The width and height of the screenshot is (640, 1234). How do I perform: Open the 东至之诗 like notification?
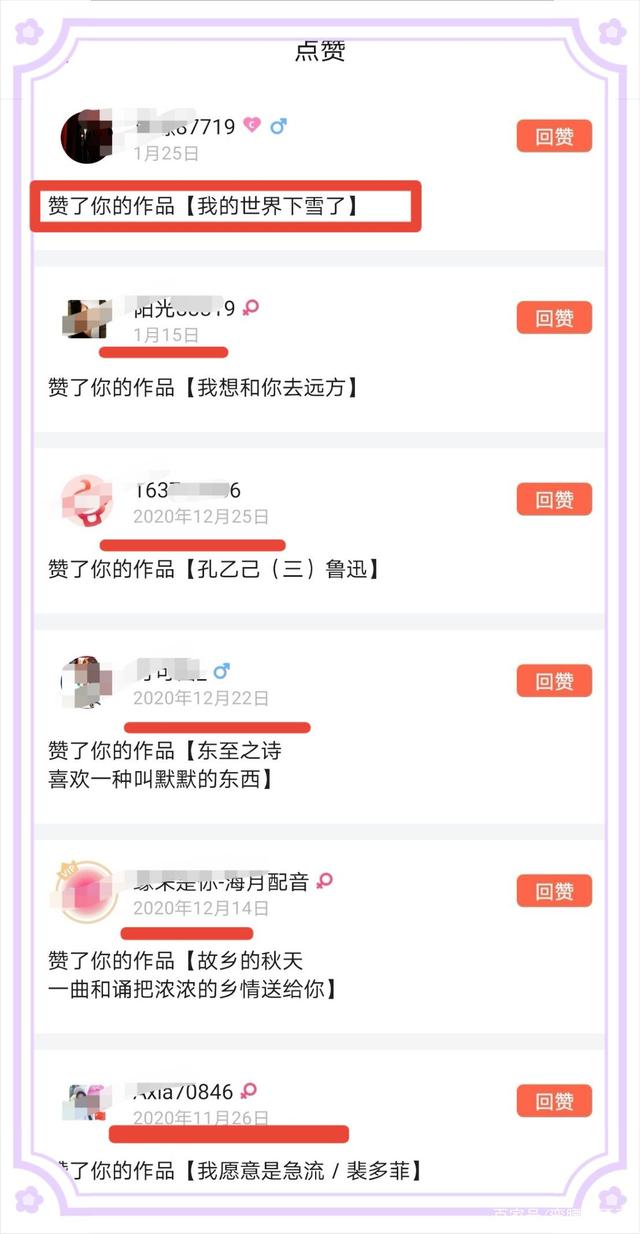(165, 763)
